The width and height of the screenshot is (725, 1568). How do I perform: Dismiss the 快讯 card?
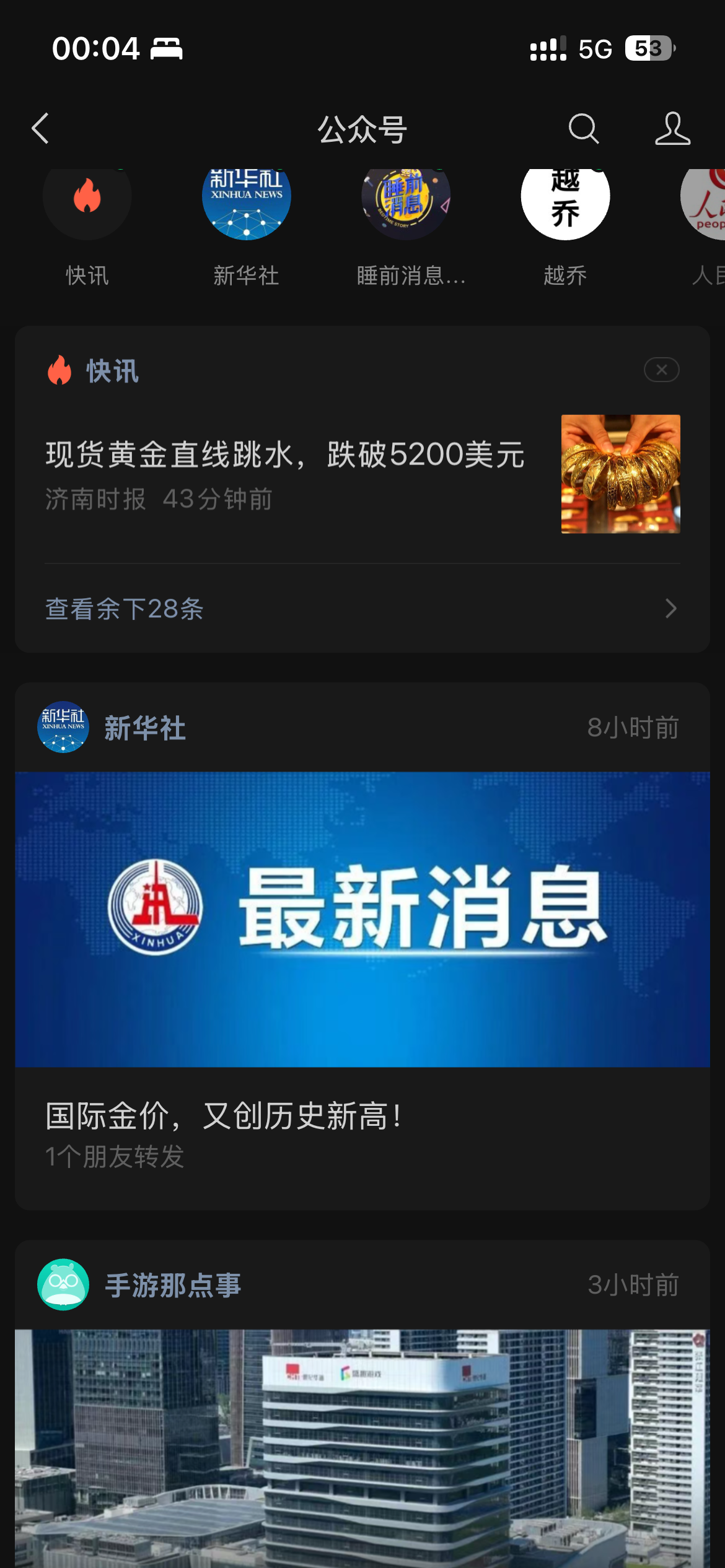pos(661,370)
